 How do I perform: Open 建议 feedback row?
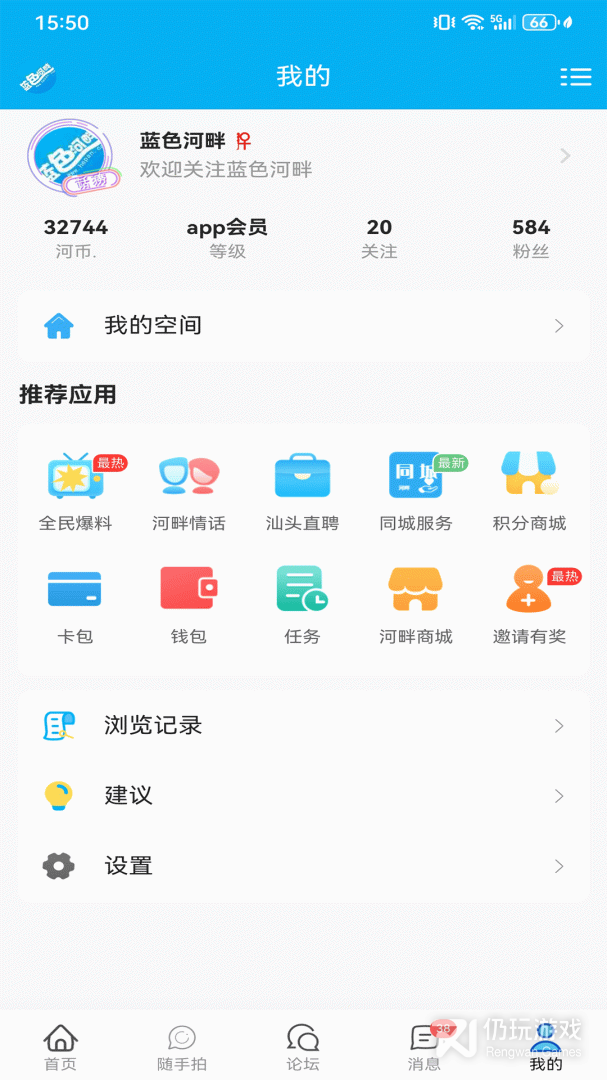(x=303, y=796)
